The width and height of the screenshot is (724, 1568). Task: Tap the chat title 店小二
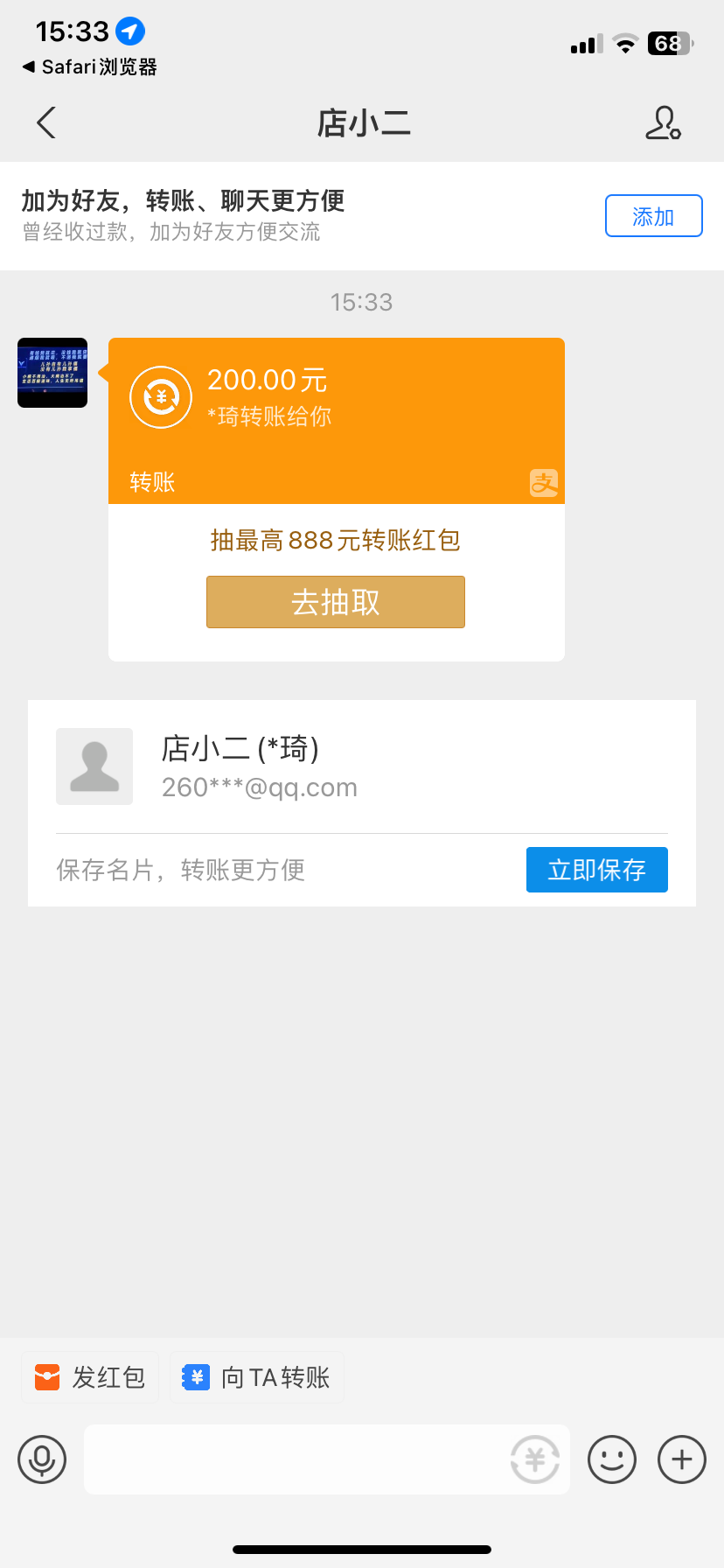(x=362, y=122)
